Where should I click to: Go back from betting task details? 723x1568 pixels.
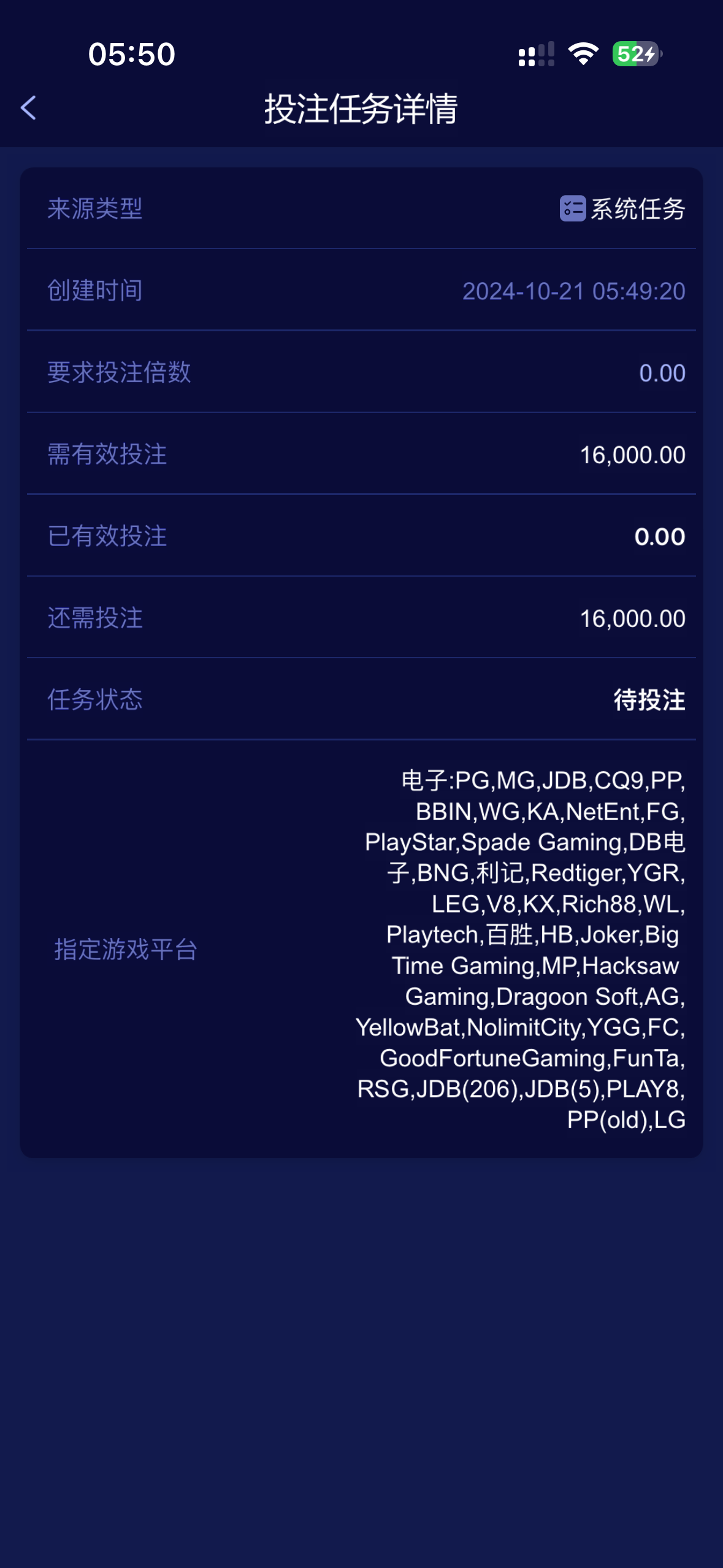click(x=28, y=108)
